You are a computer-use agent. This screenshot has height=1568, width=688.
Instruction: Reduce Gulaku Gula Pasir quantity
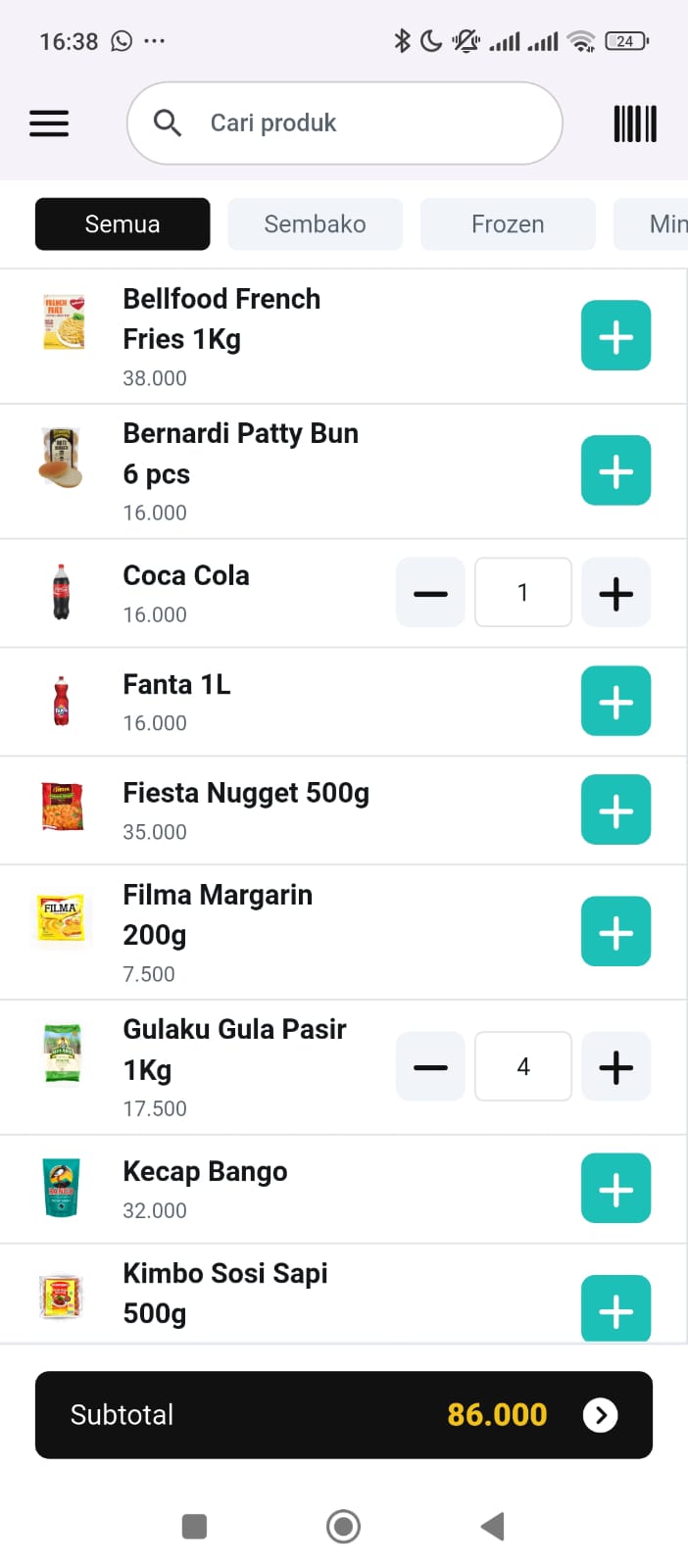(430, 1066)
